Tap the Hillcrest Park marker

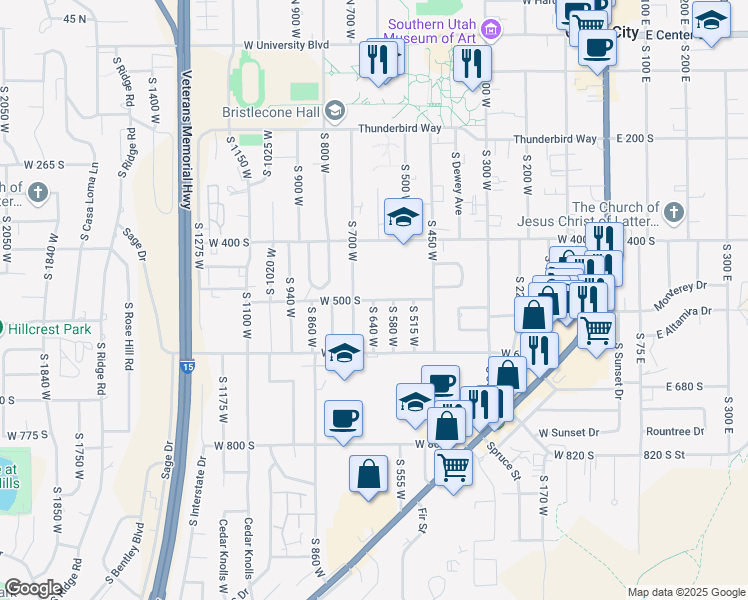9,328
